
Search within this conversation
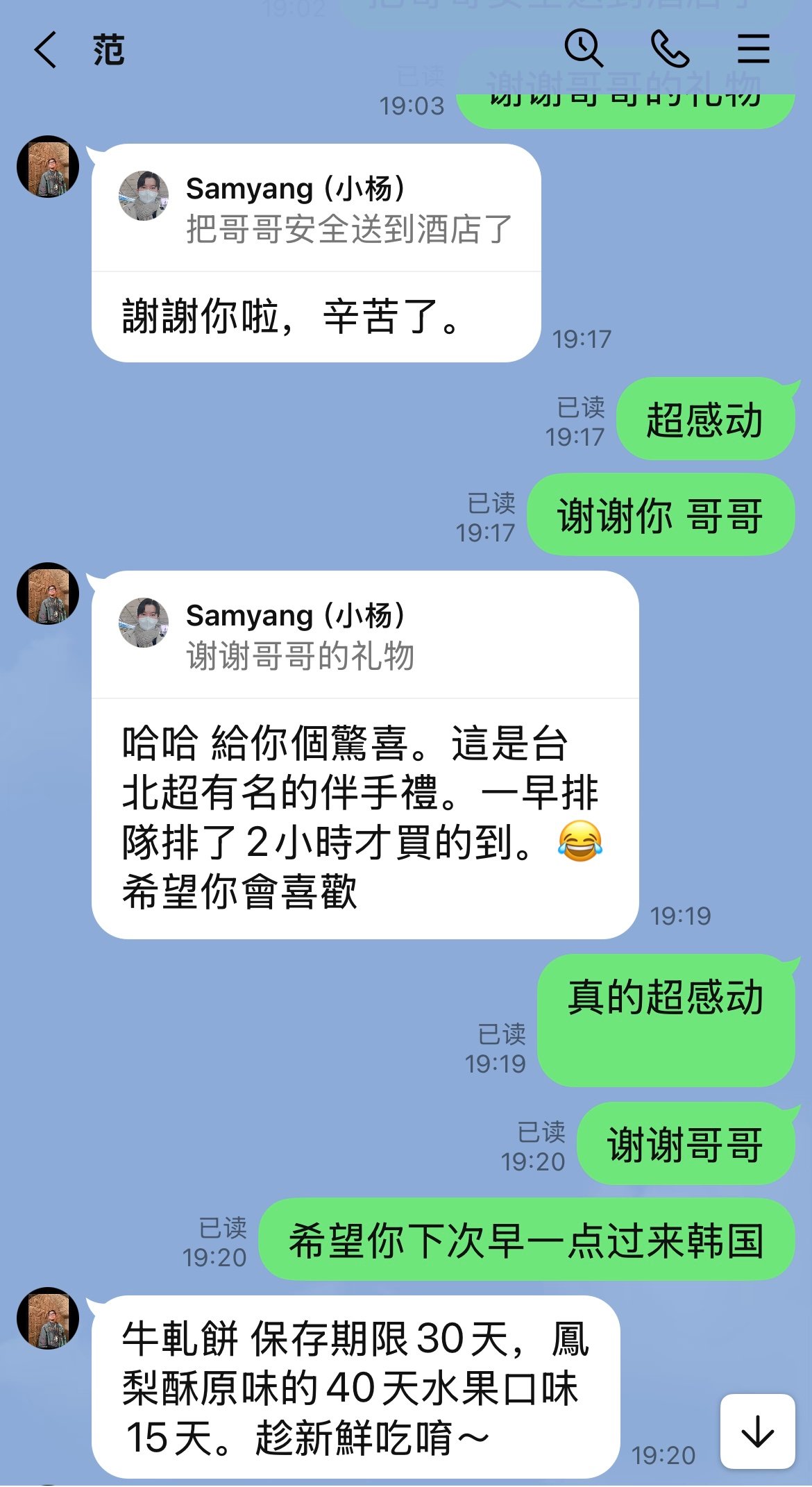(x=583, y=49)
